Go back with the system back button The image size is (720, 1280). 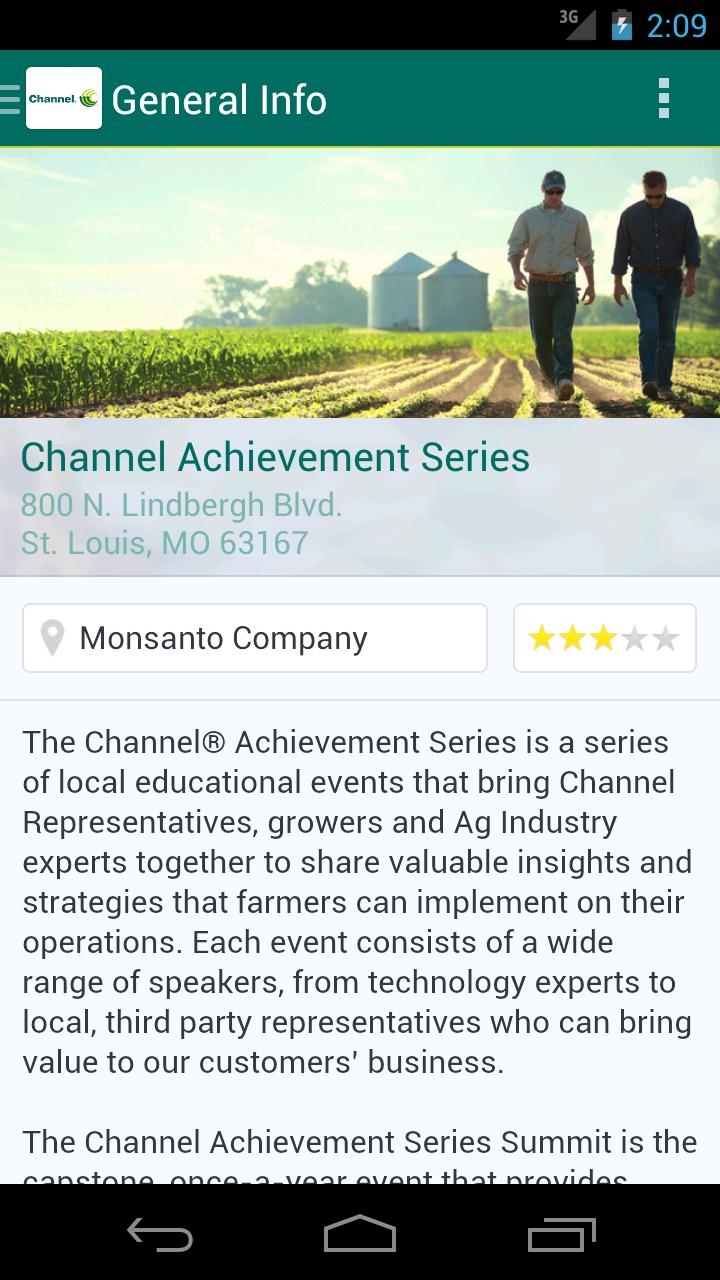[x=160, y=1235]
